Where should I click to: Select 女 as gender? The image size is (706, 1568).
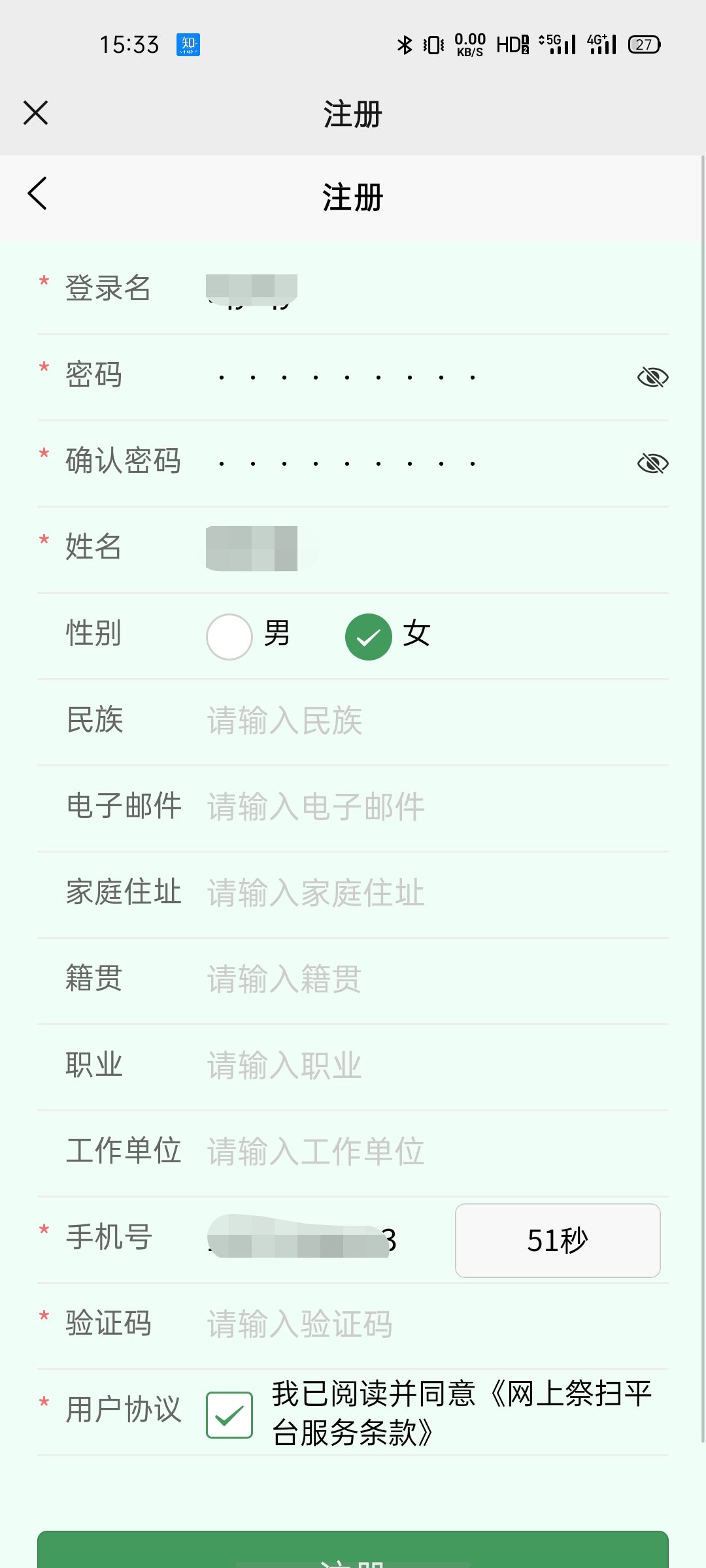click(369, 636)
